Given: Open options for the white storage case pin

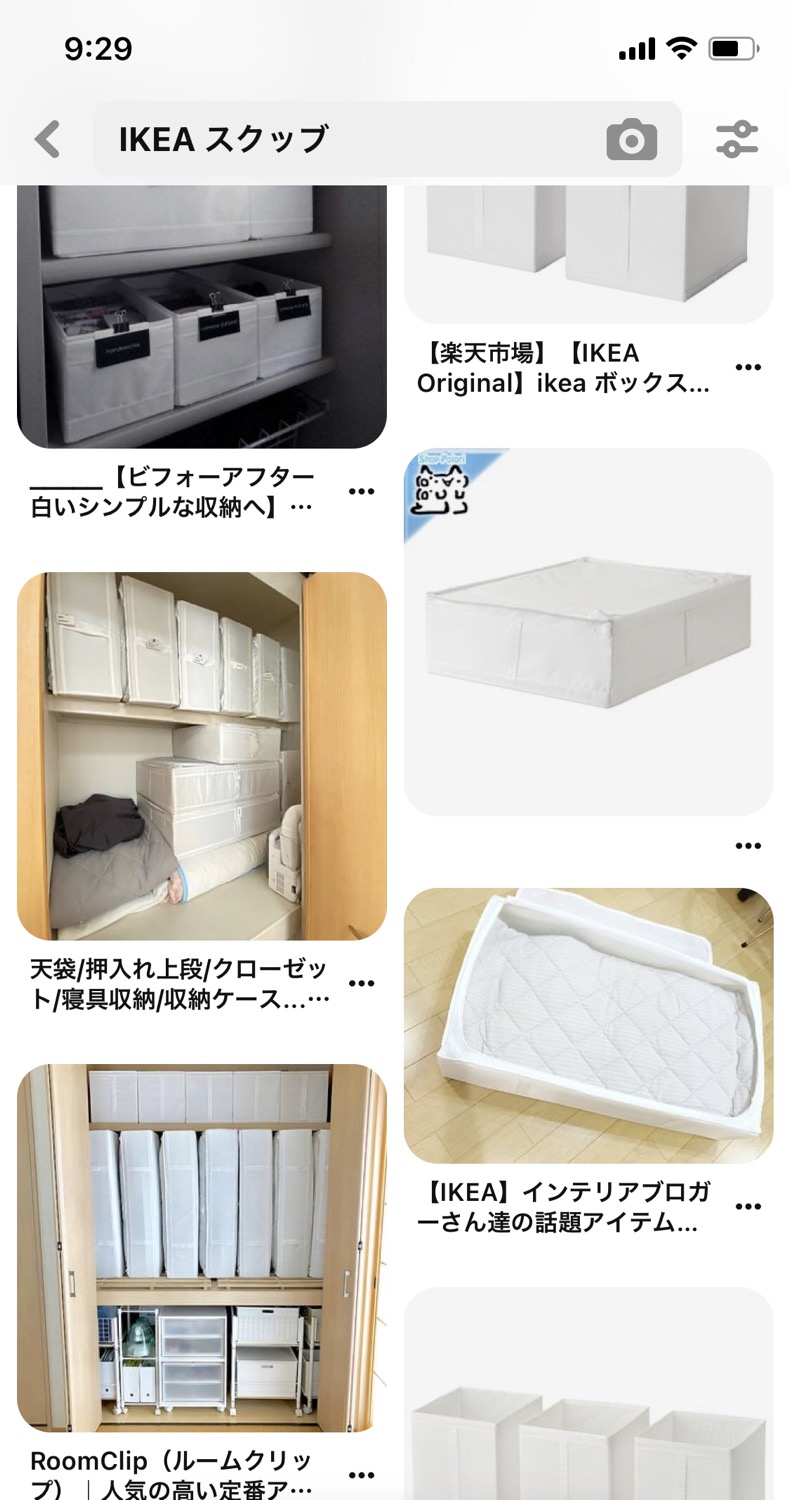Looking at the screenshot, I should (x=748, y=846).
